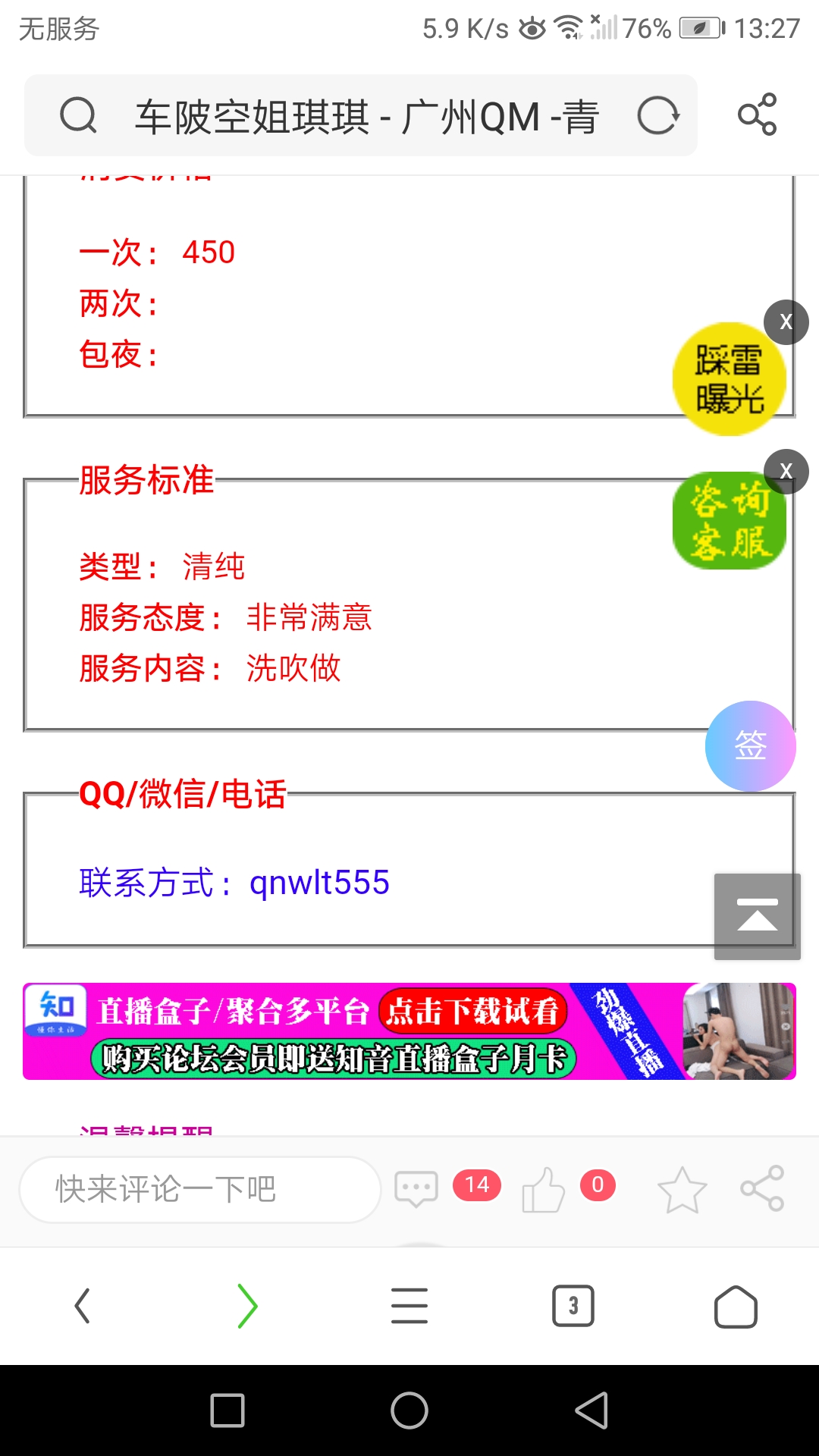Show the 3 open browser tabs

573,1306
